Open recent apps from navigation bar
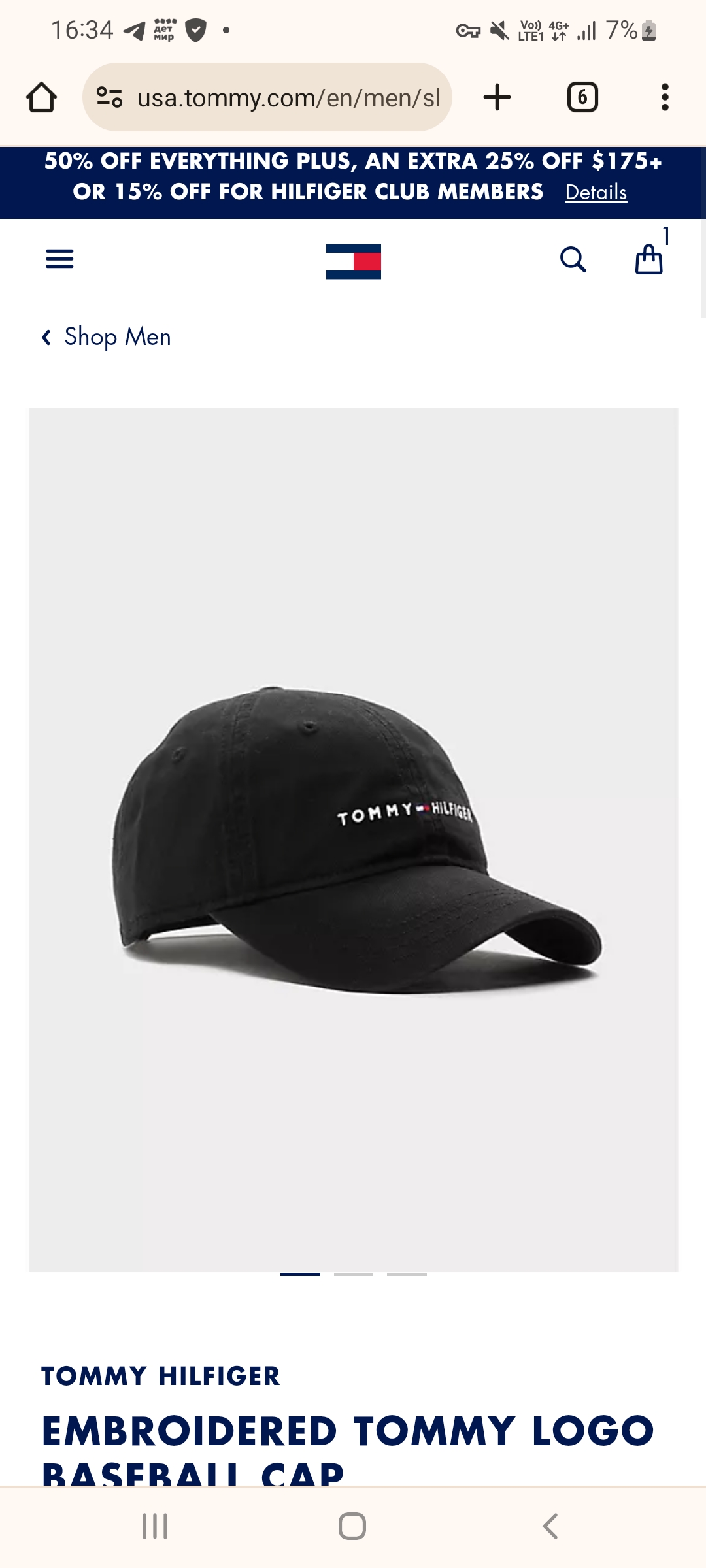706x1568 pixels. 155,1527
